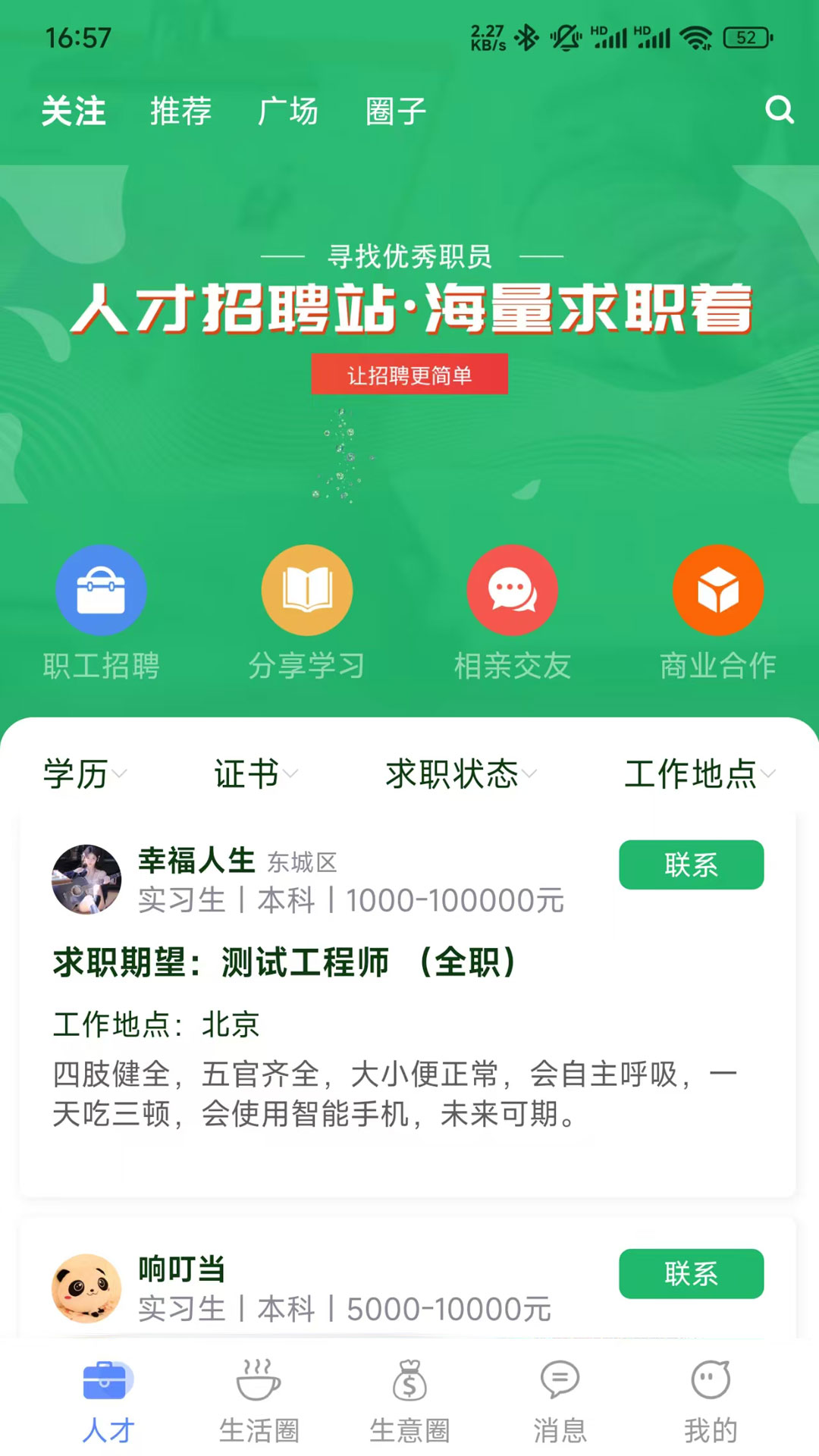Expand the 证书 filter dropdown
The height and width of the screenshot is (1456, 819).
pos(255,774)
